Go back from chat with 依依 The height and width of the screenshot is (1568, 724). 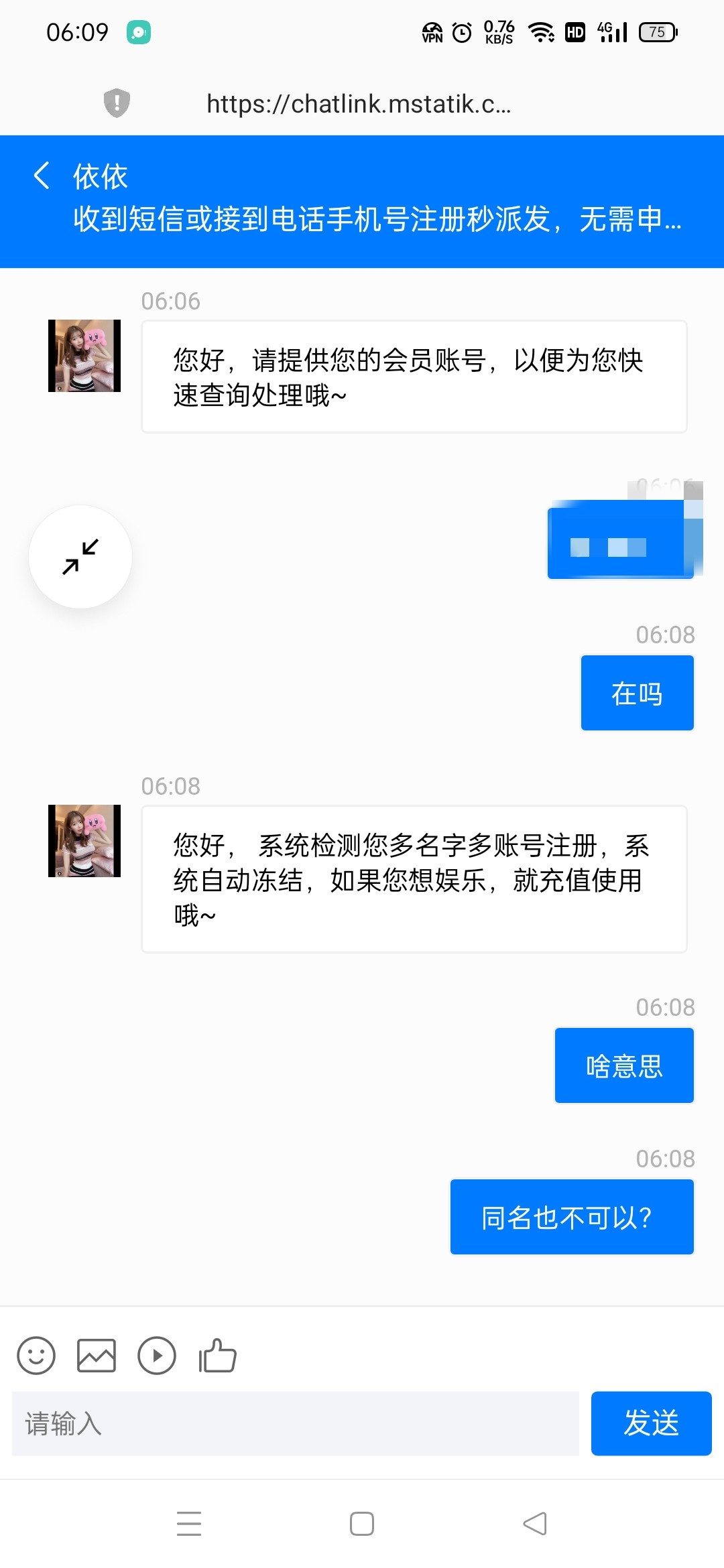coord(42,176)
